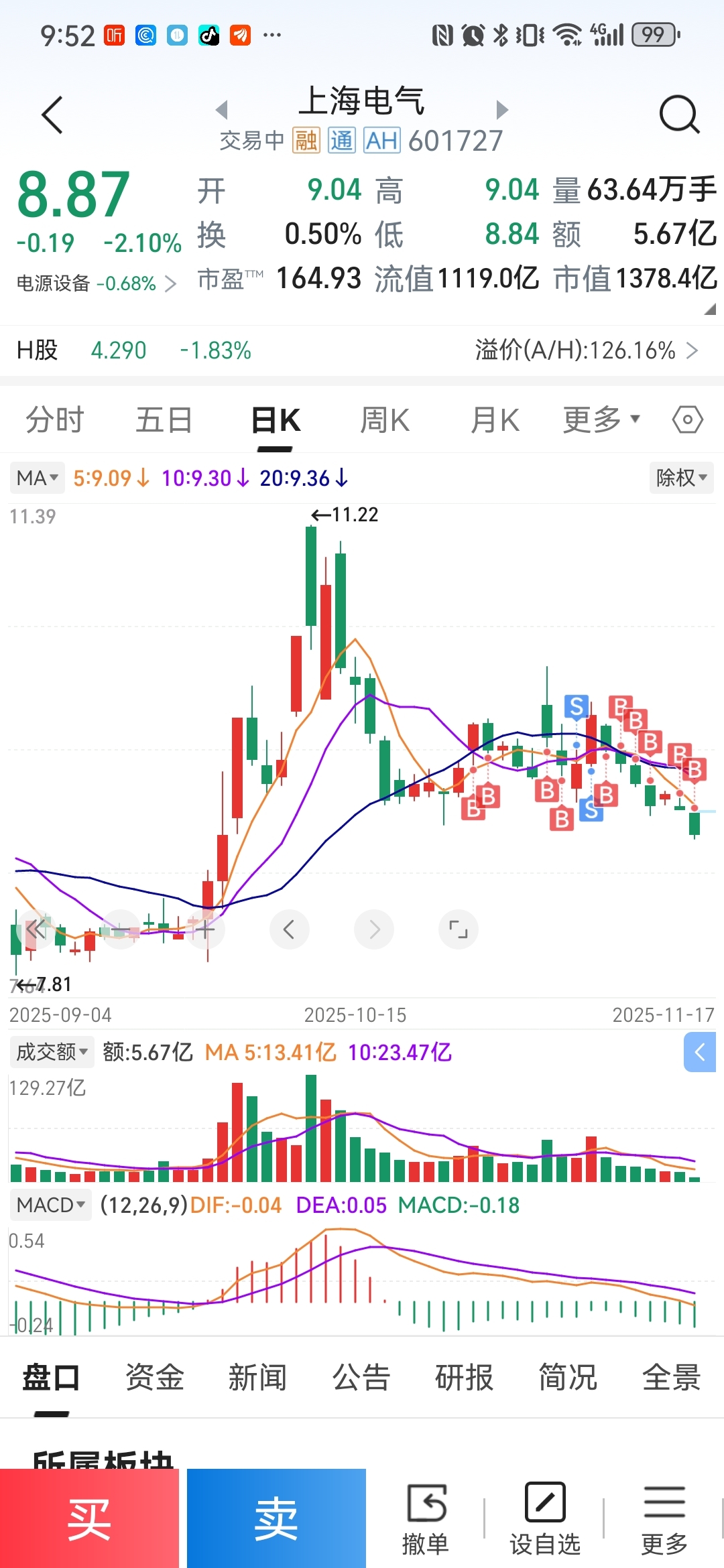Switch to the 分时 chart tab
Screen dimensions: 724x1568
pos(55,421)
